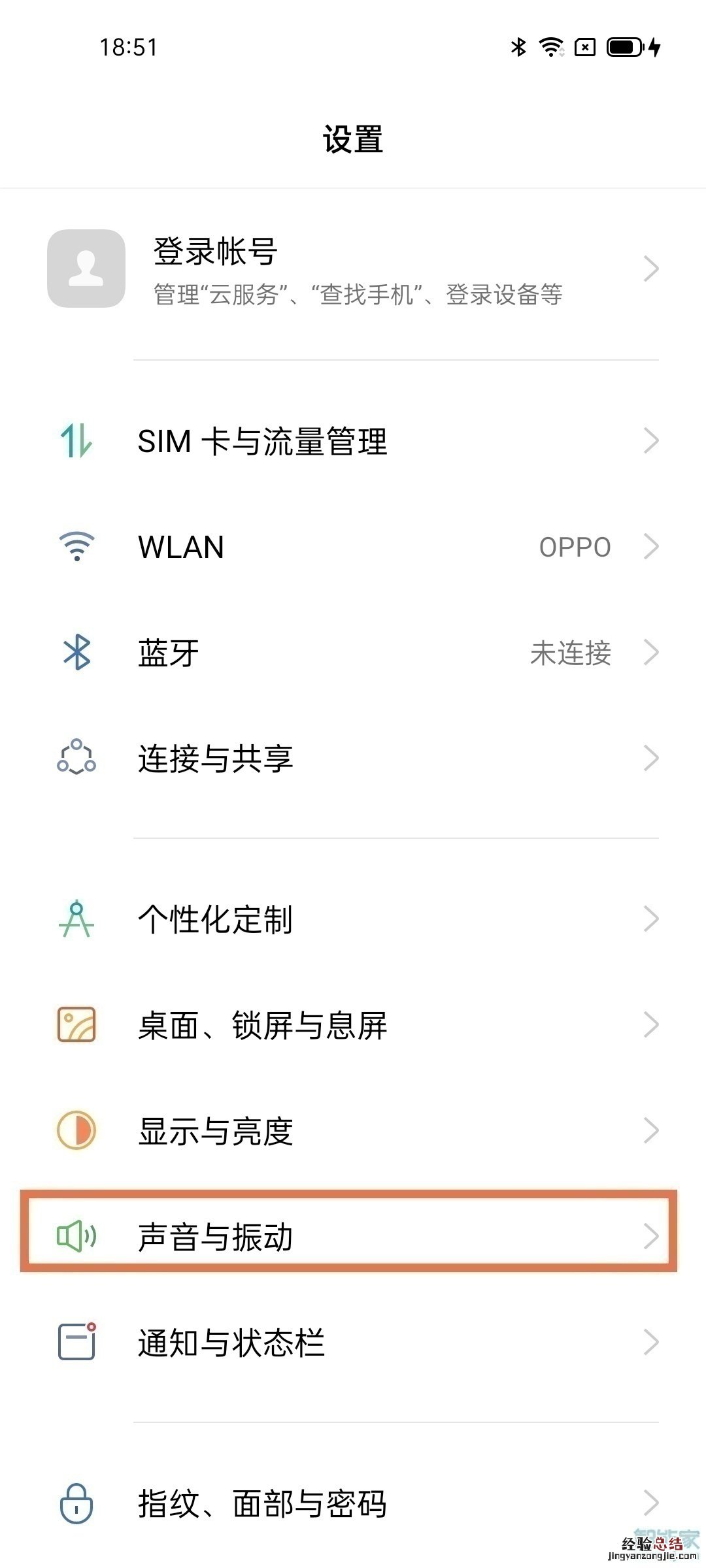Click 未连接 next to Bluetooth

click(x=572, y=654)
